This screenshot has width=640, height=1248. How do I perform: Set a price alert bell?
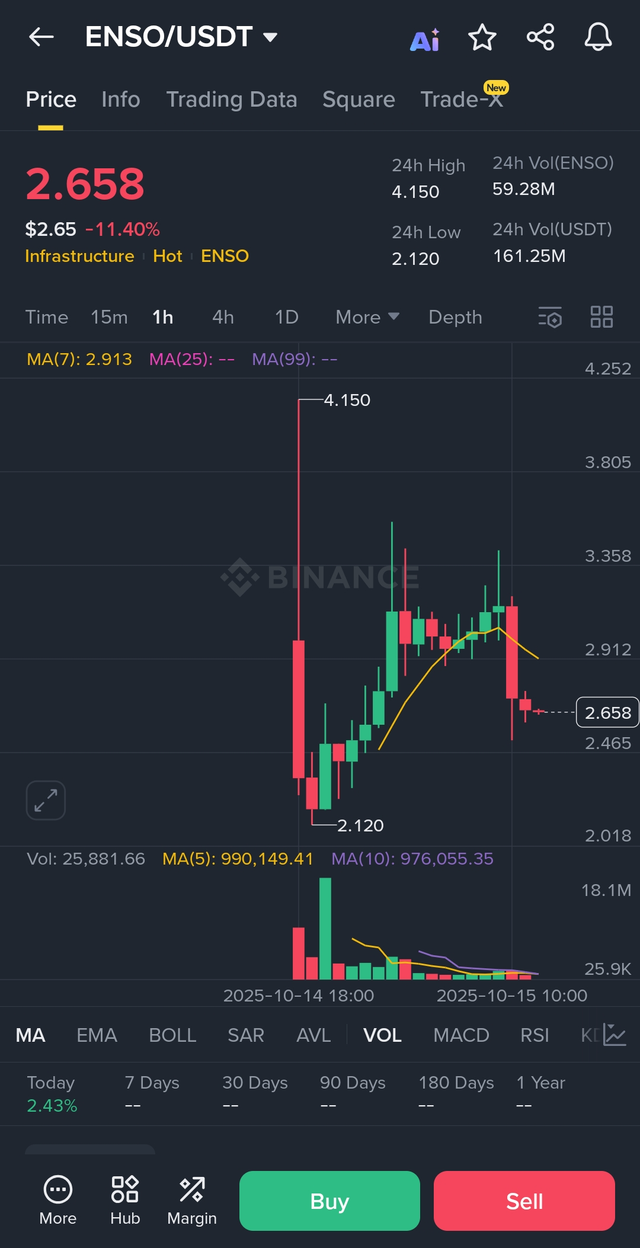point(598,38)
